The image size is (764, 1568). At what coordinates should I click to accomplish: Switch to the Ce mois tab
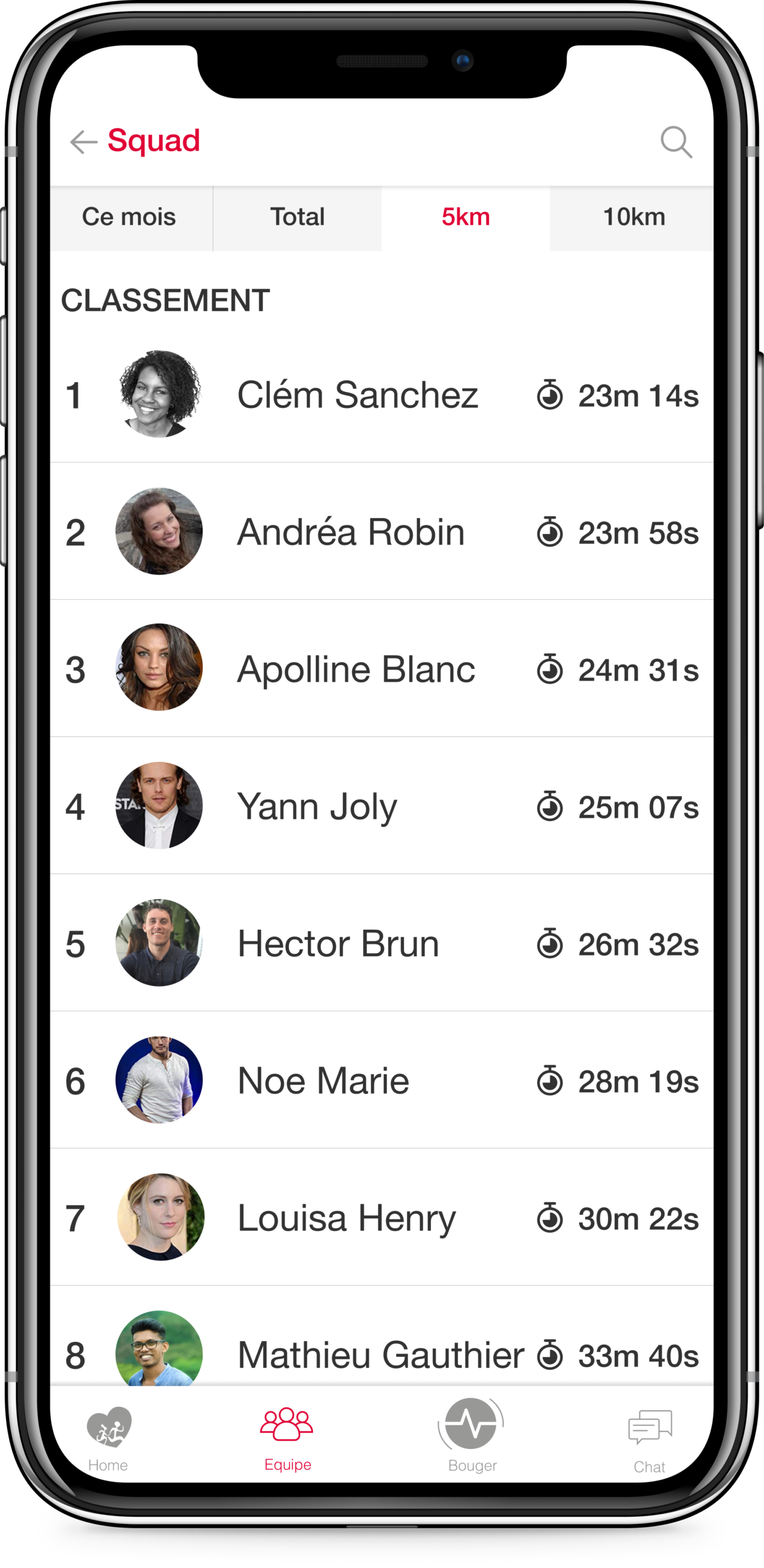point(130,217)
